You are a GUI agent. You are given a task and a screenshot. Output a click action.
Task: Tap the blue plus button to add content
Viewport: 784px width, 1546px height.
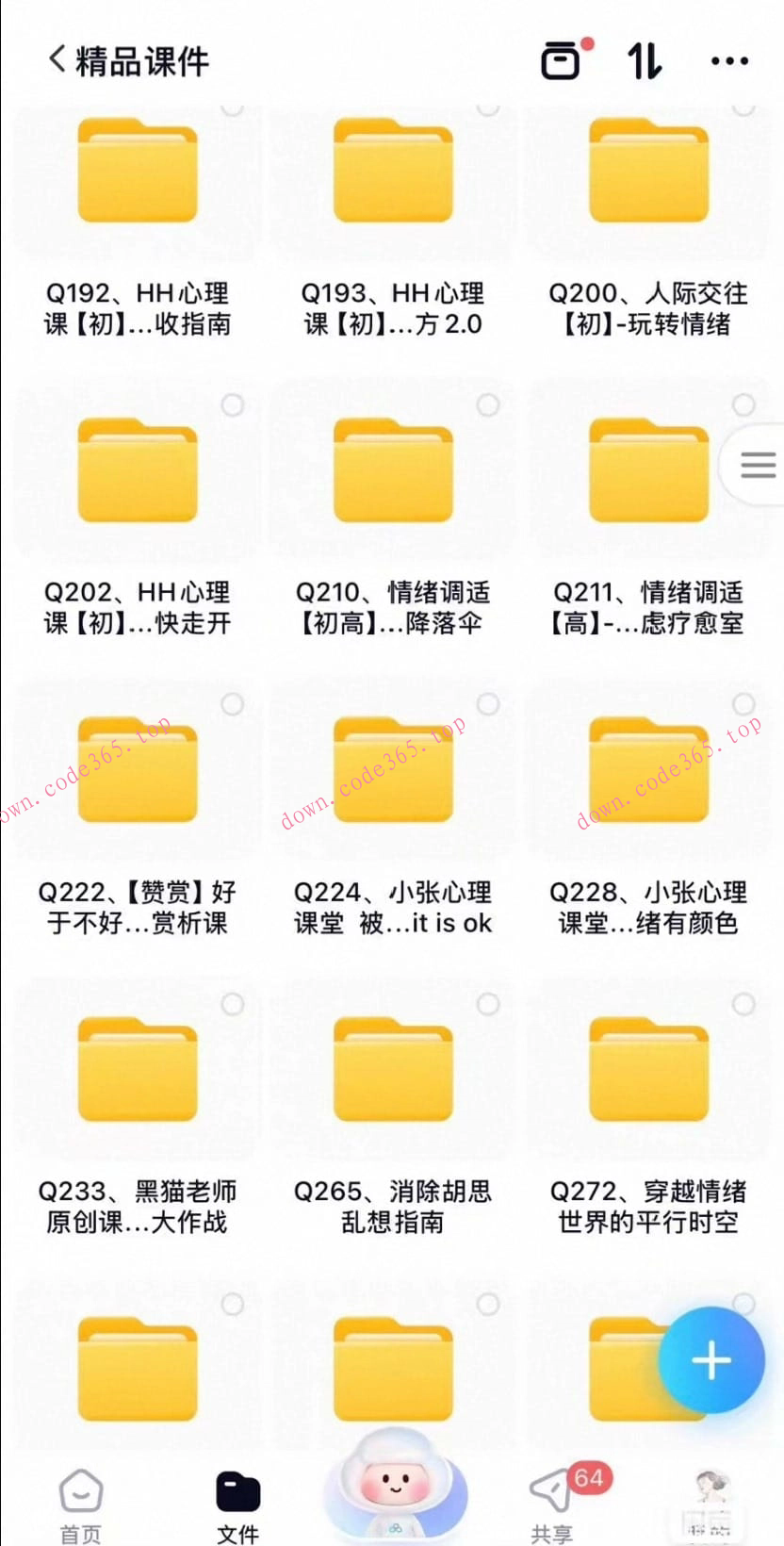[x=711, y=1360]
